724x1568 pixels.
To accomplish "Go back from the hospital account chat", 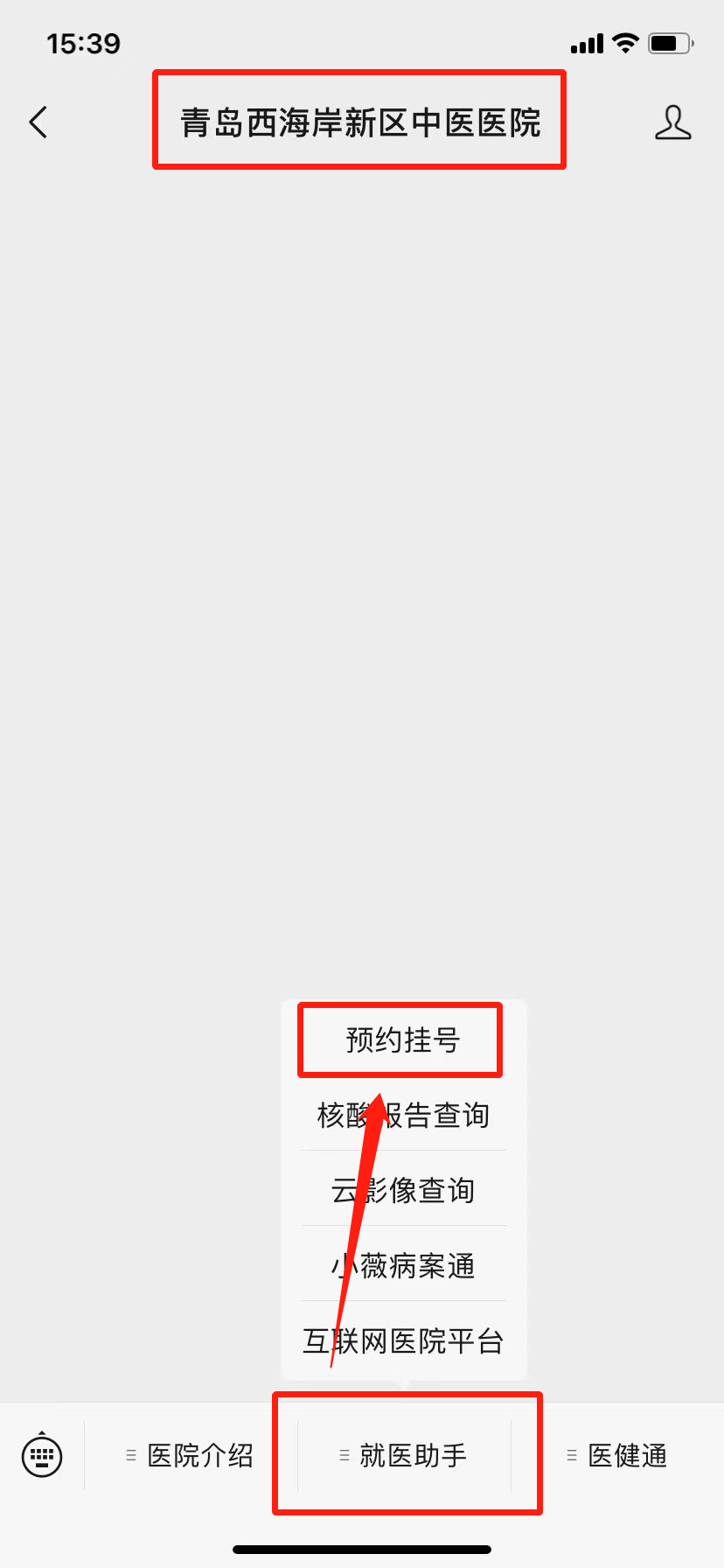I will click(x=38, y=122).
